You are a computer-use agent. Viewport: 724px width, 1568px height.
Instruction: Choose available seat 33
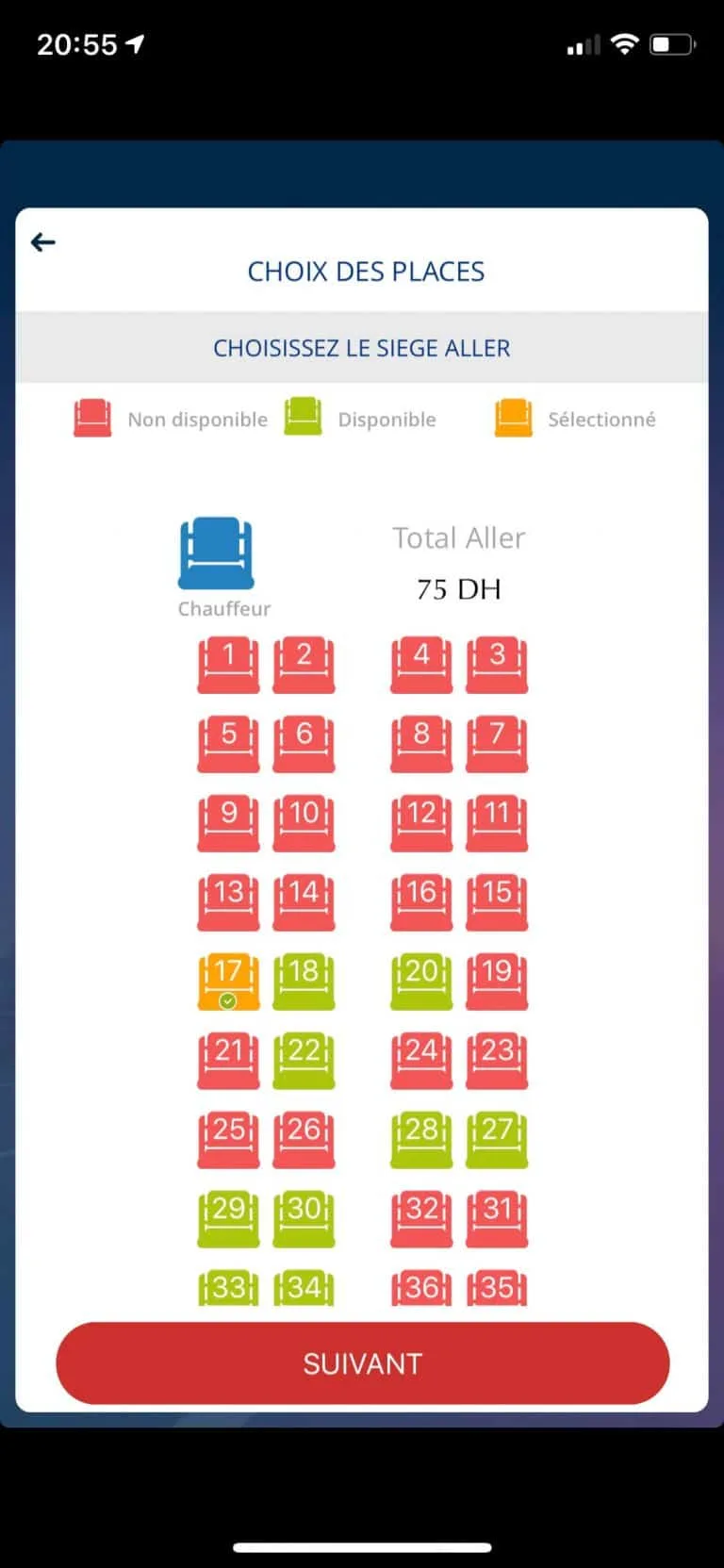pos(228,1288)
